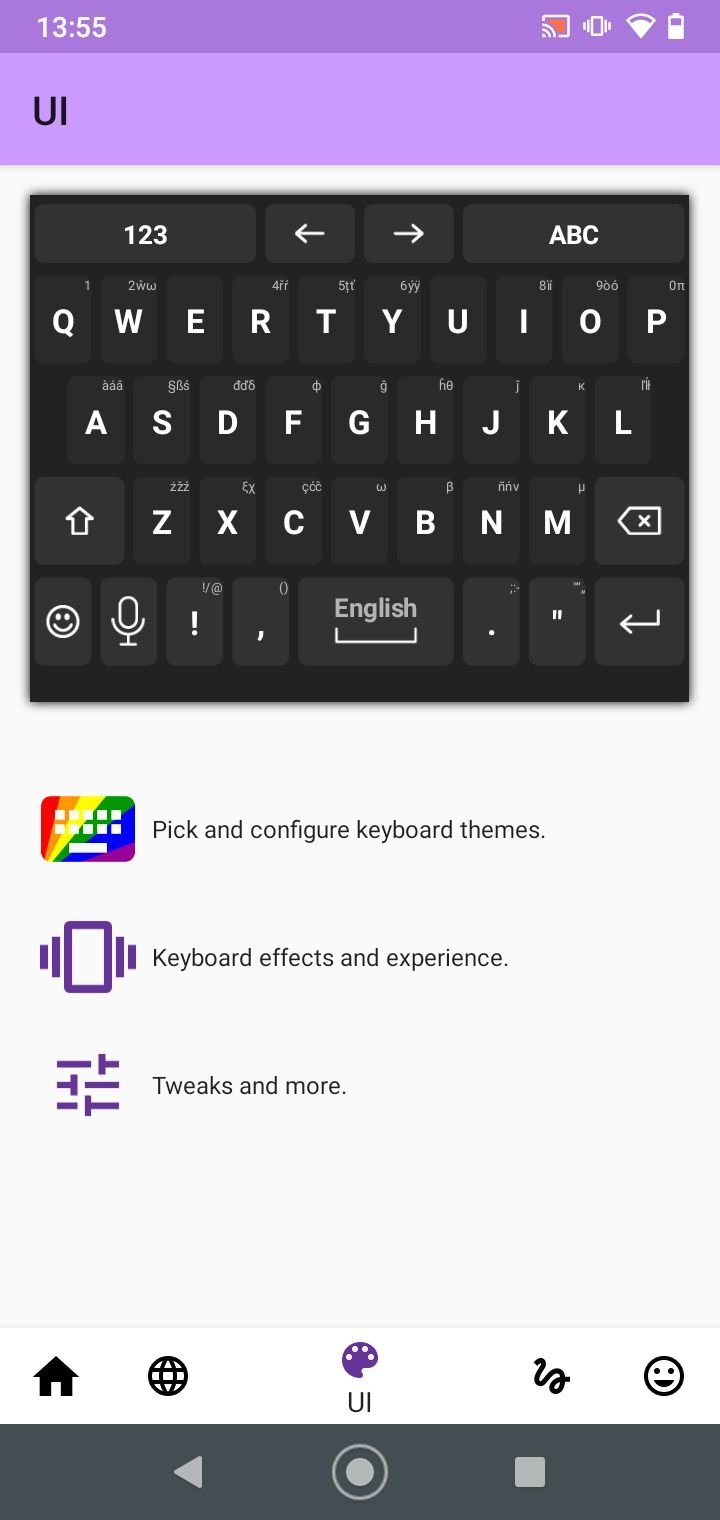
Task: Go back using the system back button
Action: 188,1472
